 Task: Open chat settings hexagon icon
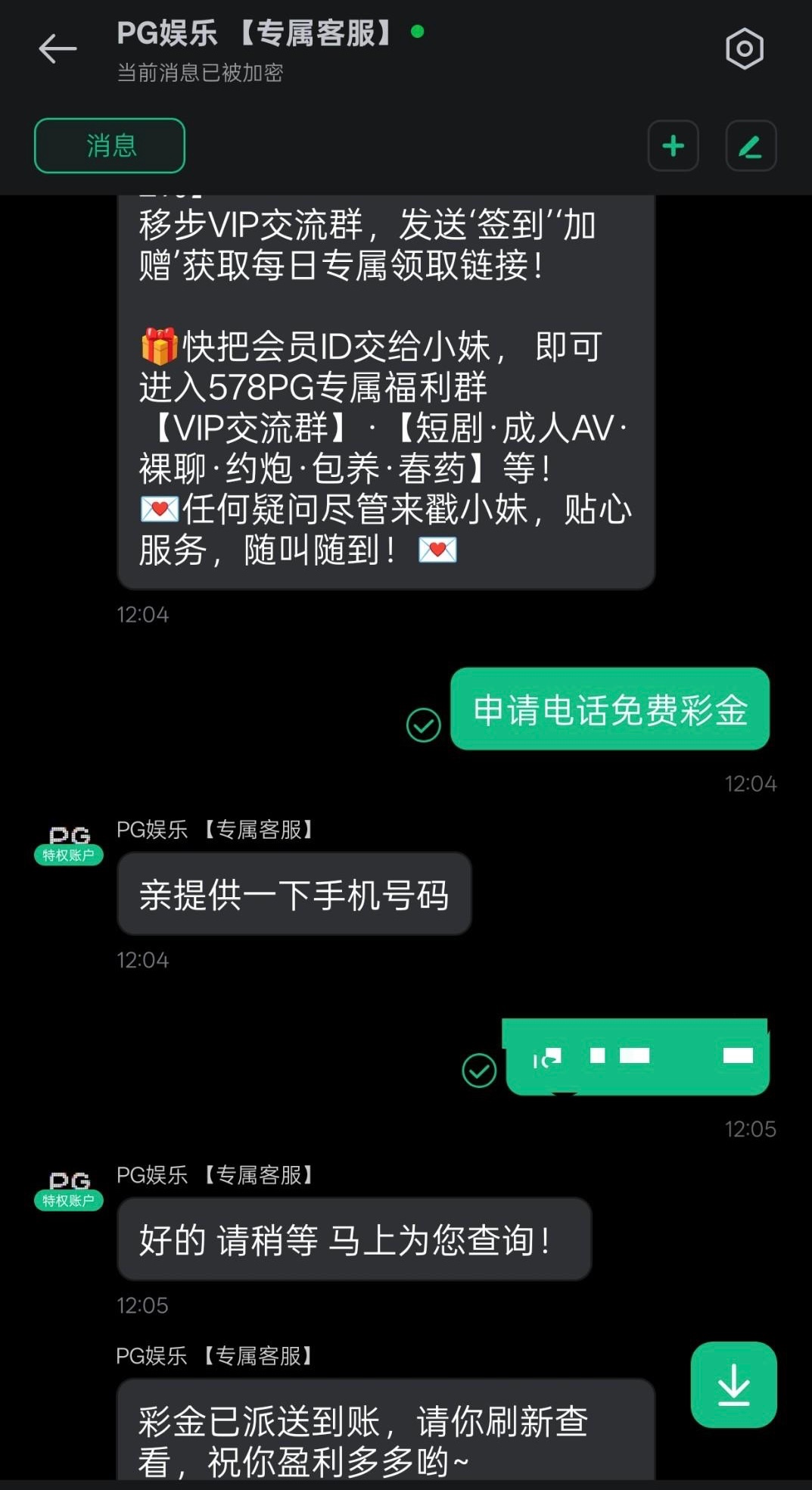point(744,49)
